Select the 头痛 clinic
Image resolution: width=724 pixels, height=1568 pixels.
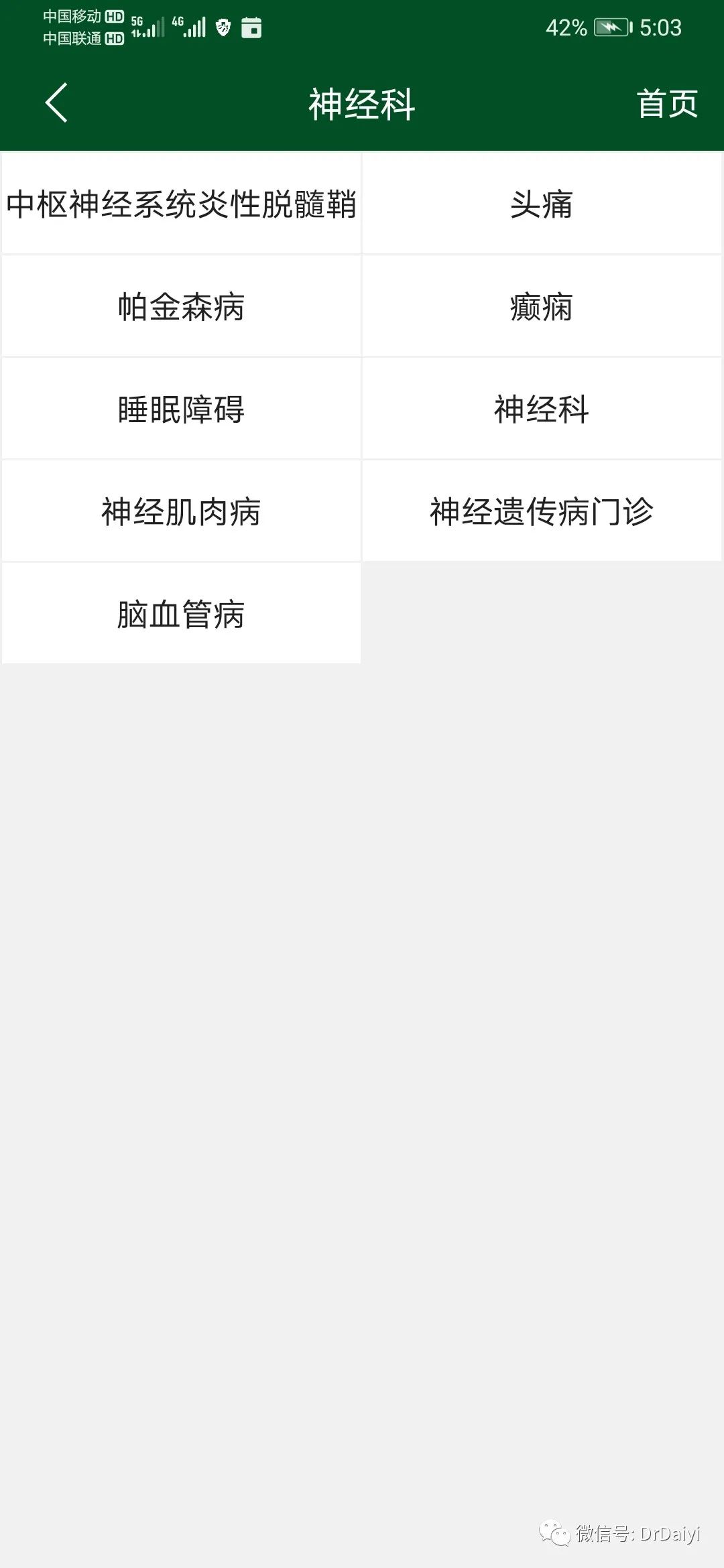point(542,204)
